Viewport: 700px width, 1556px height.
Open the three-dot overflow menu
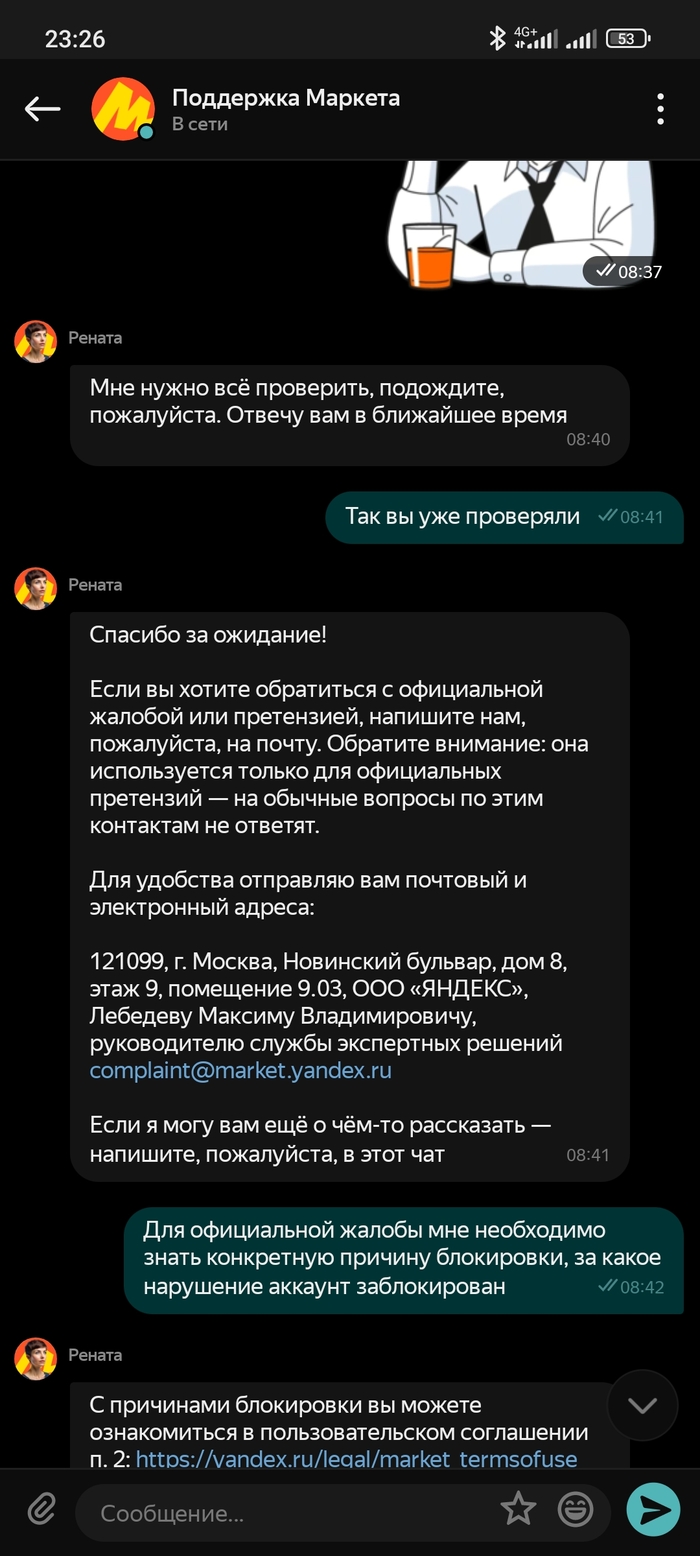pos(660,109)
